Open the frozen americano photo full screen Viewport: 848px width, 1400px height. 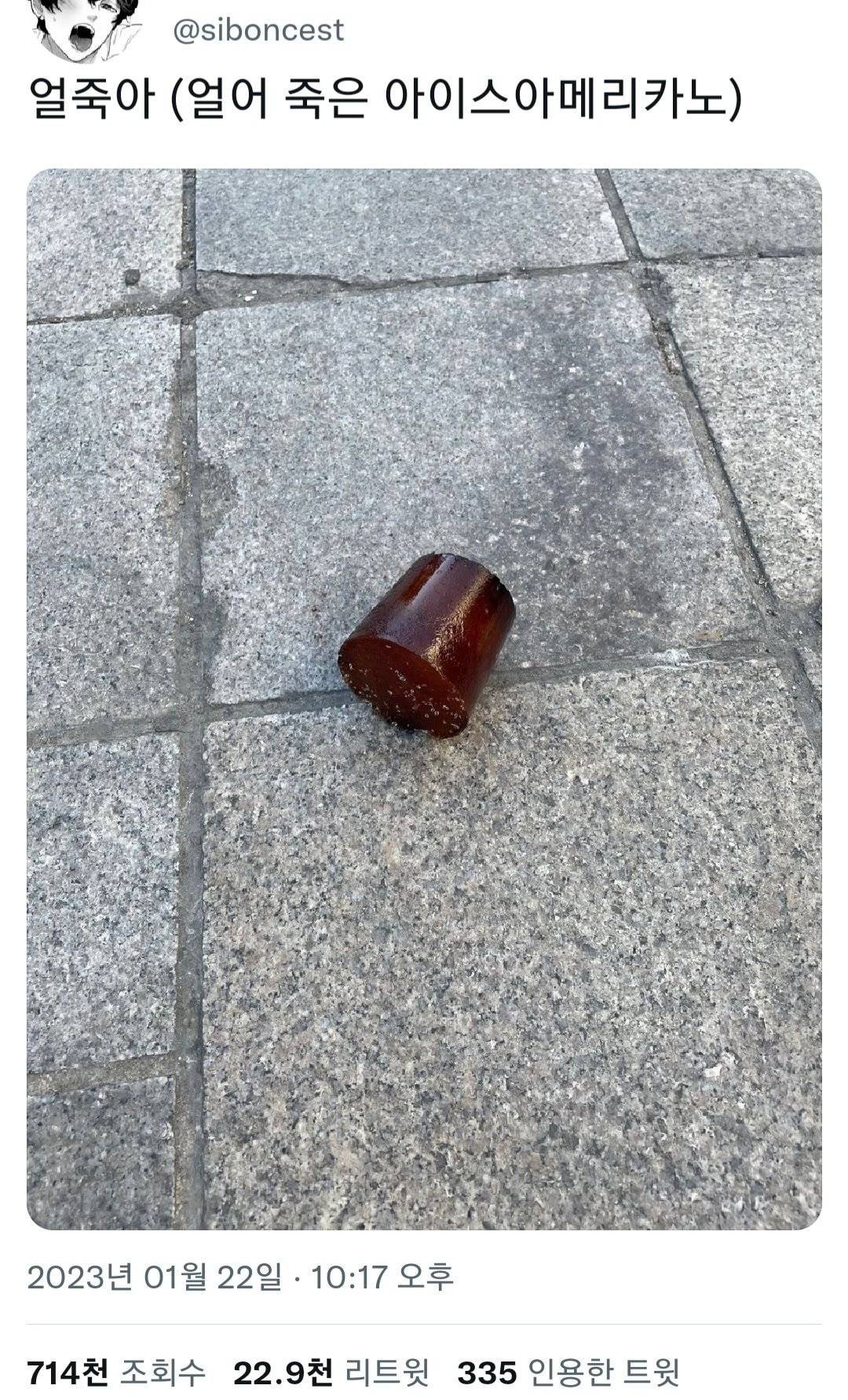(x=424, y=698)
